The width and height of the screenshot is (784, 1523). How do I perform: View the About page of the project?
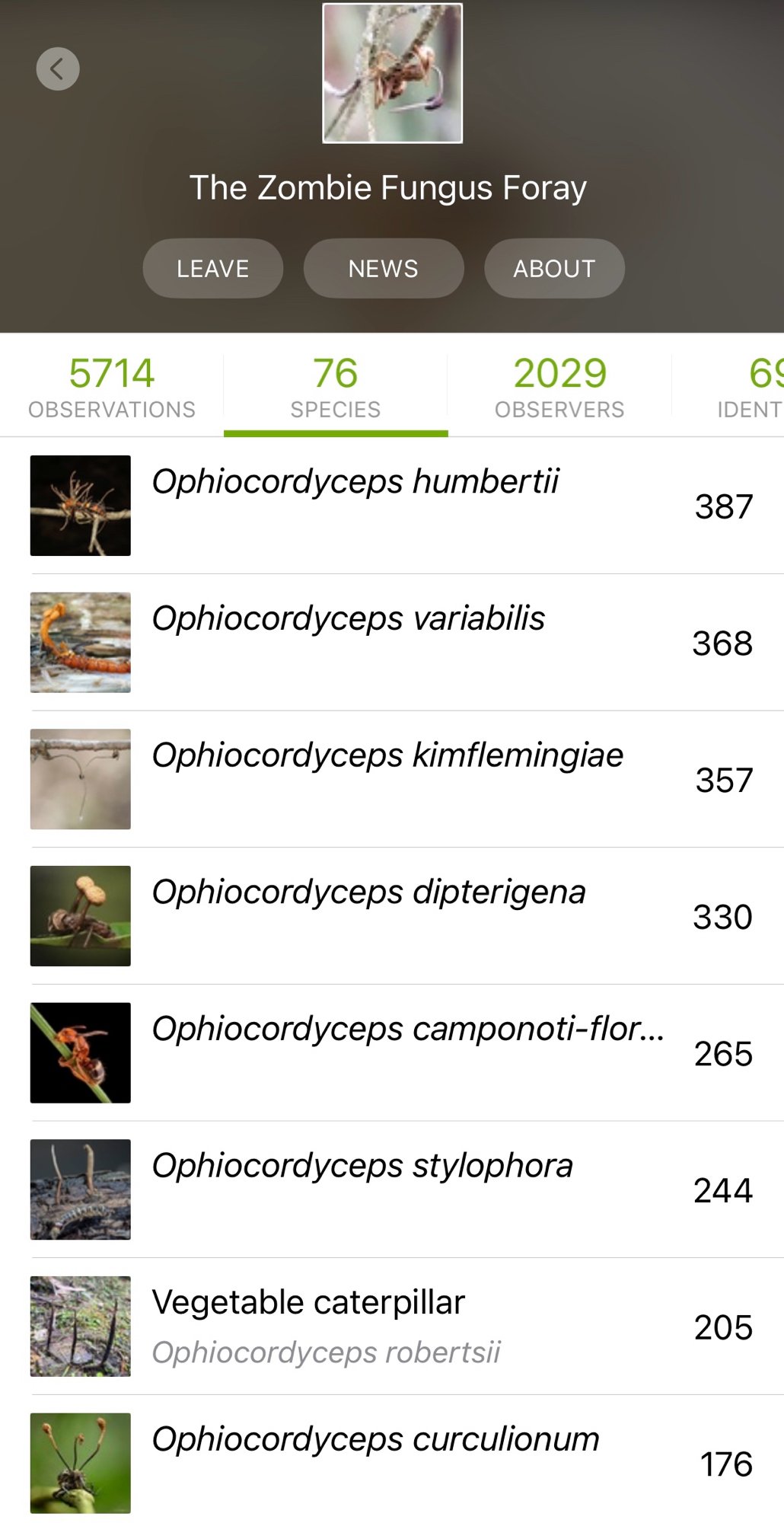pos(554,269)
